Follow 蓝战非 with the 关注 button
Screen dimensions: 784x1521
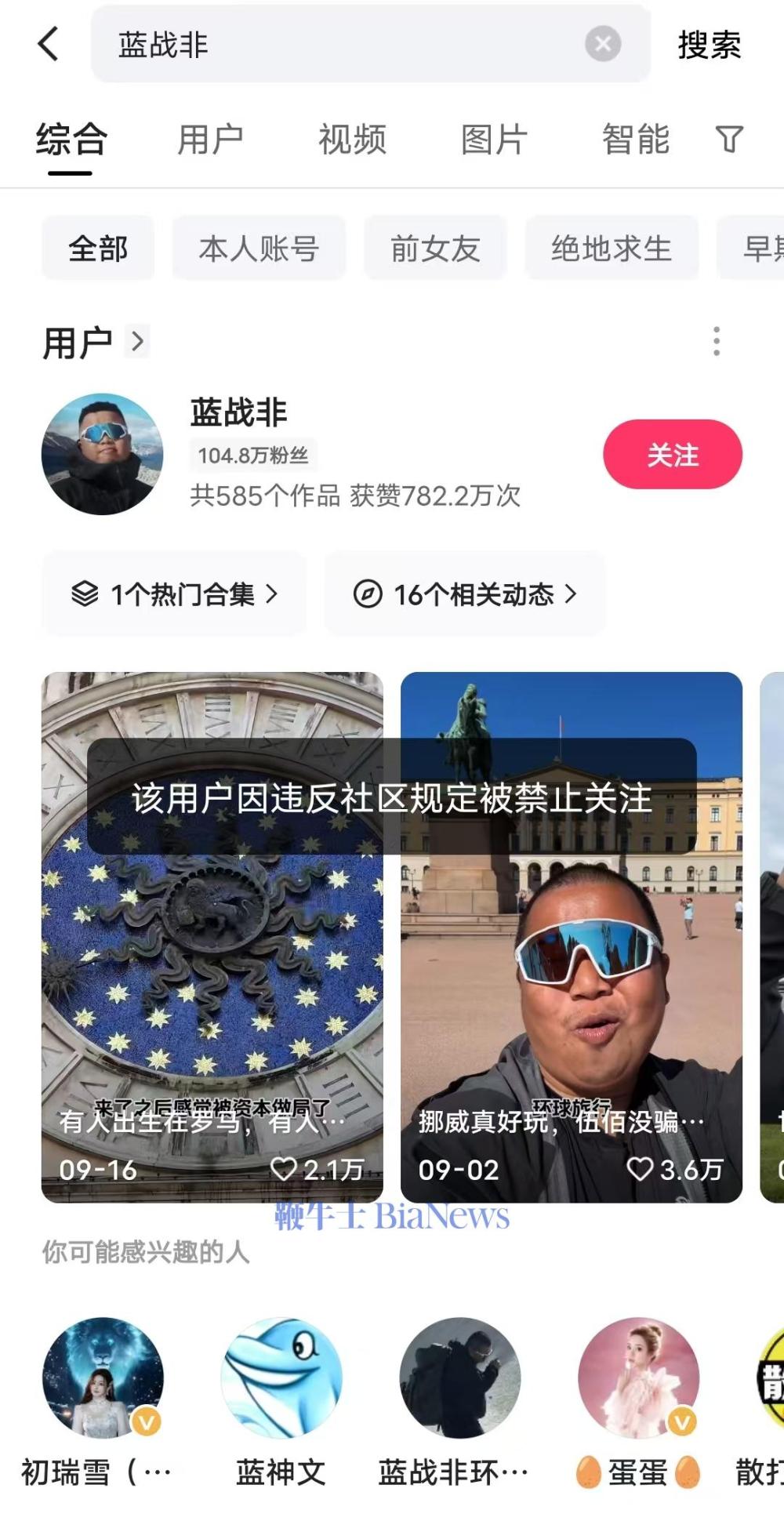point(672,455)
